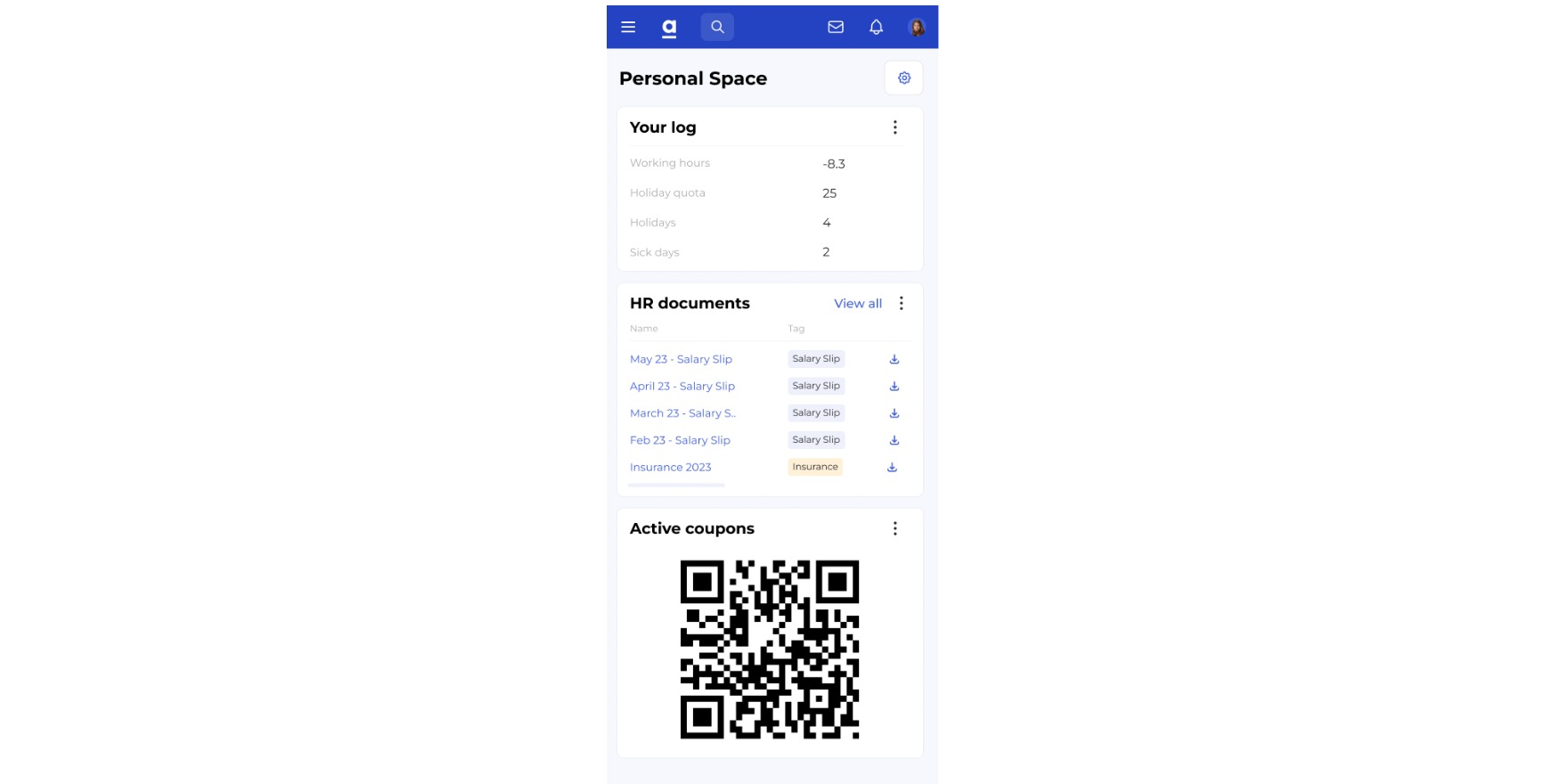
Task: Open April 23 - Salary Slip document
Action: tap(682, 386)
